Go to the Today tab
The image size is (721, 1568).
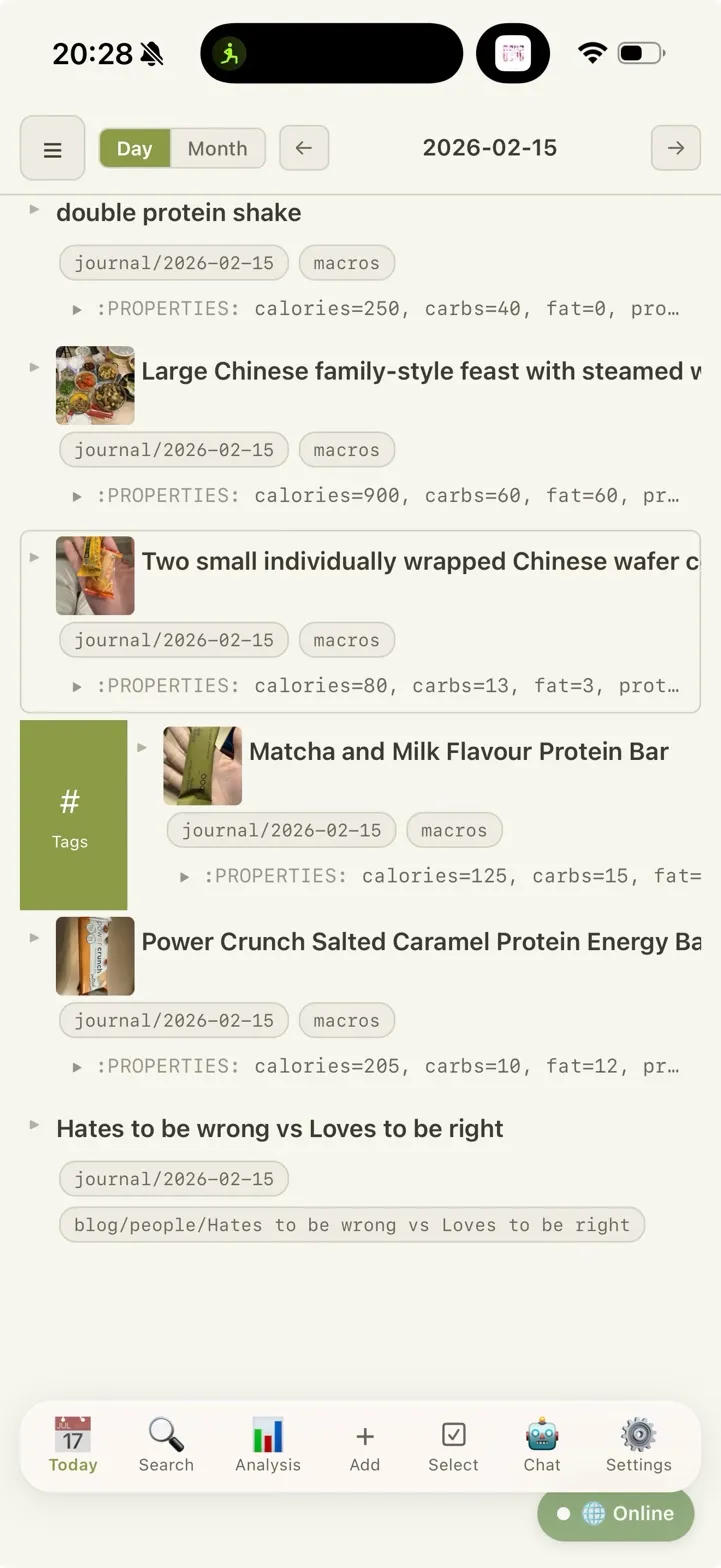point(73,1446)
